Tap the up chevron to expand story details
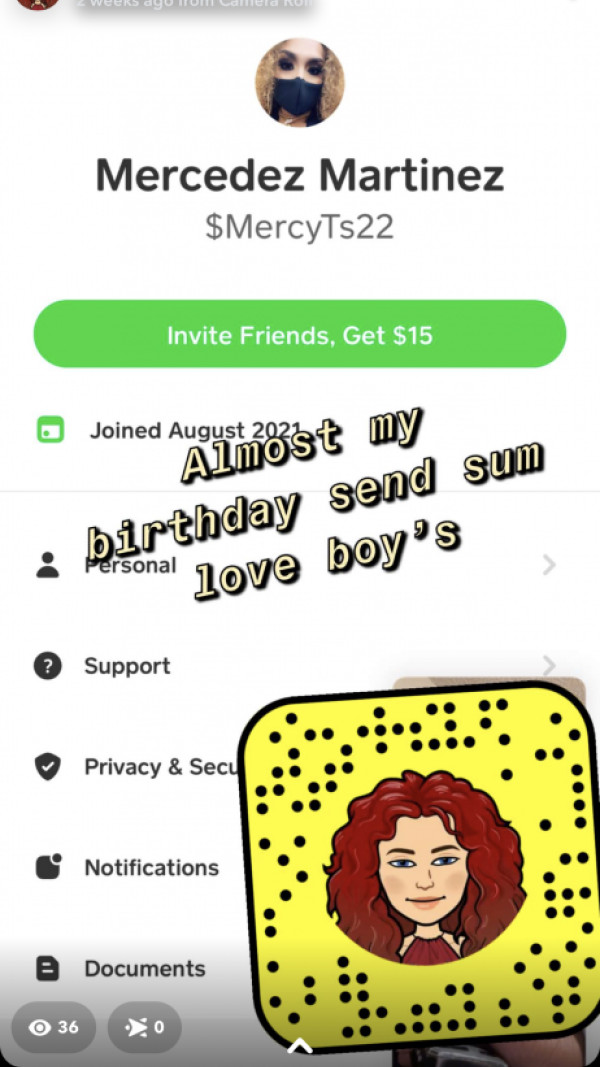 300,1046
